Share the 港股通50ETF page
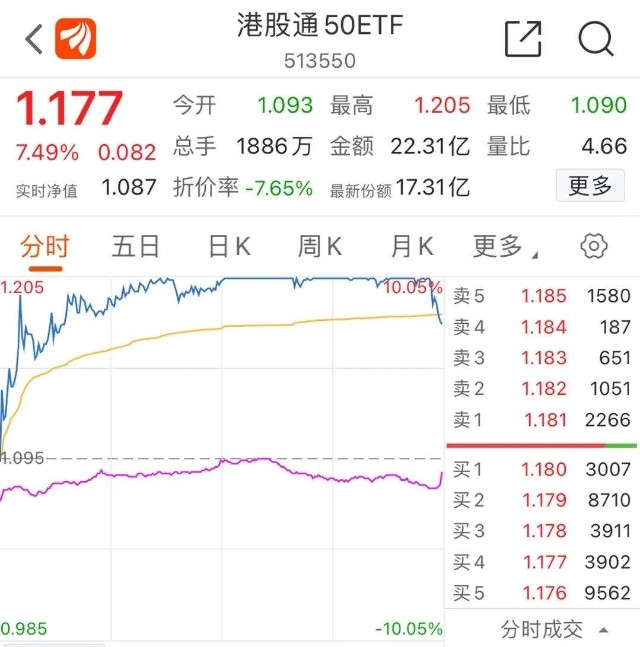The height and width of the screenshot is (647, 640). [x=522, y=40]
